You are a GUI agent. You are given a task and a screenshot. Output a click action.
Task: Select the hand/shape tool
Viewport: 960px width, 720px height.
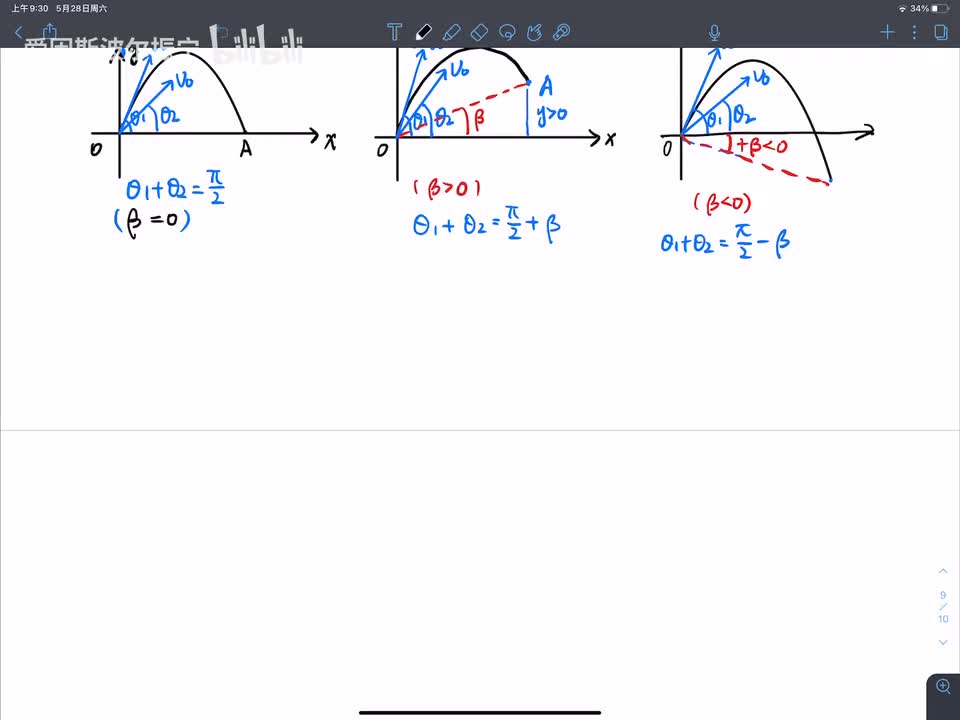(x=534, y=32)
